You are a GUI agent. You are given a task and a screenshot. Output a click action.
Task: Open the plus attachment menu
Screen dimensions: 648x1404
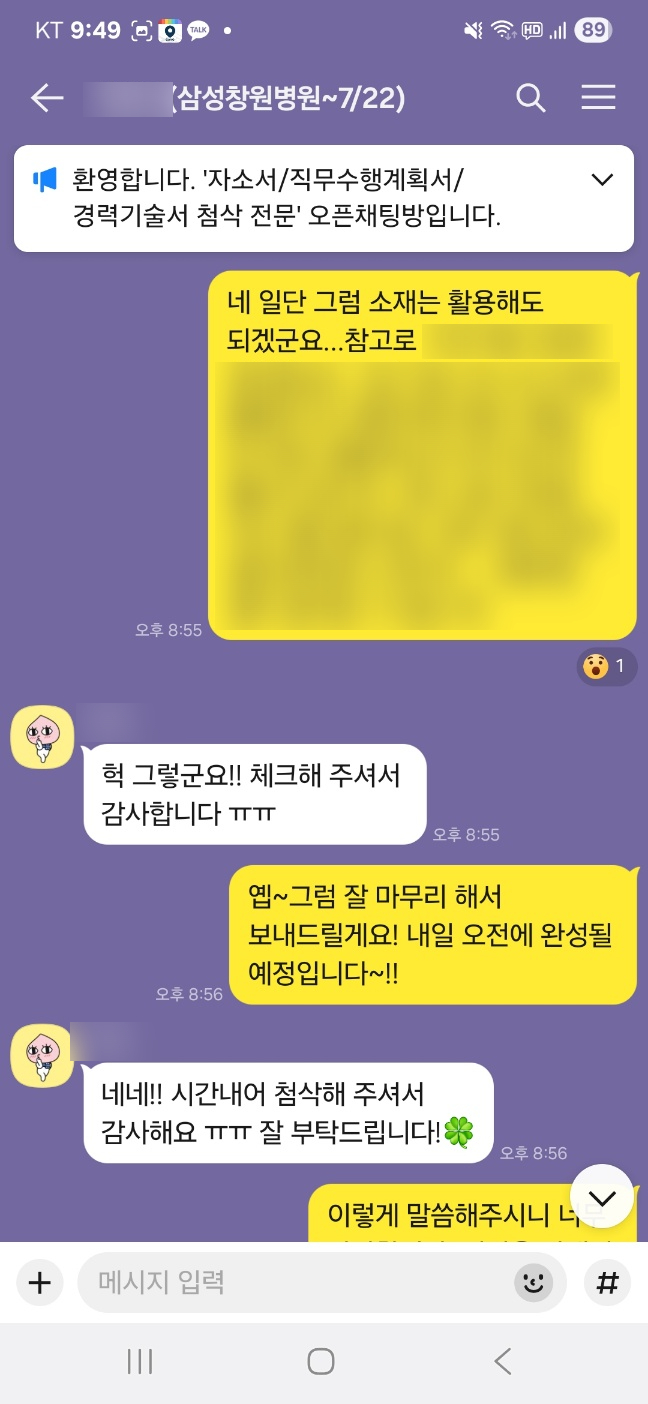(x=40, y=1283)
